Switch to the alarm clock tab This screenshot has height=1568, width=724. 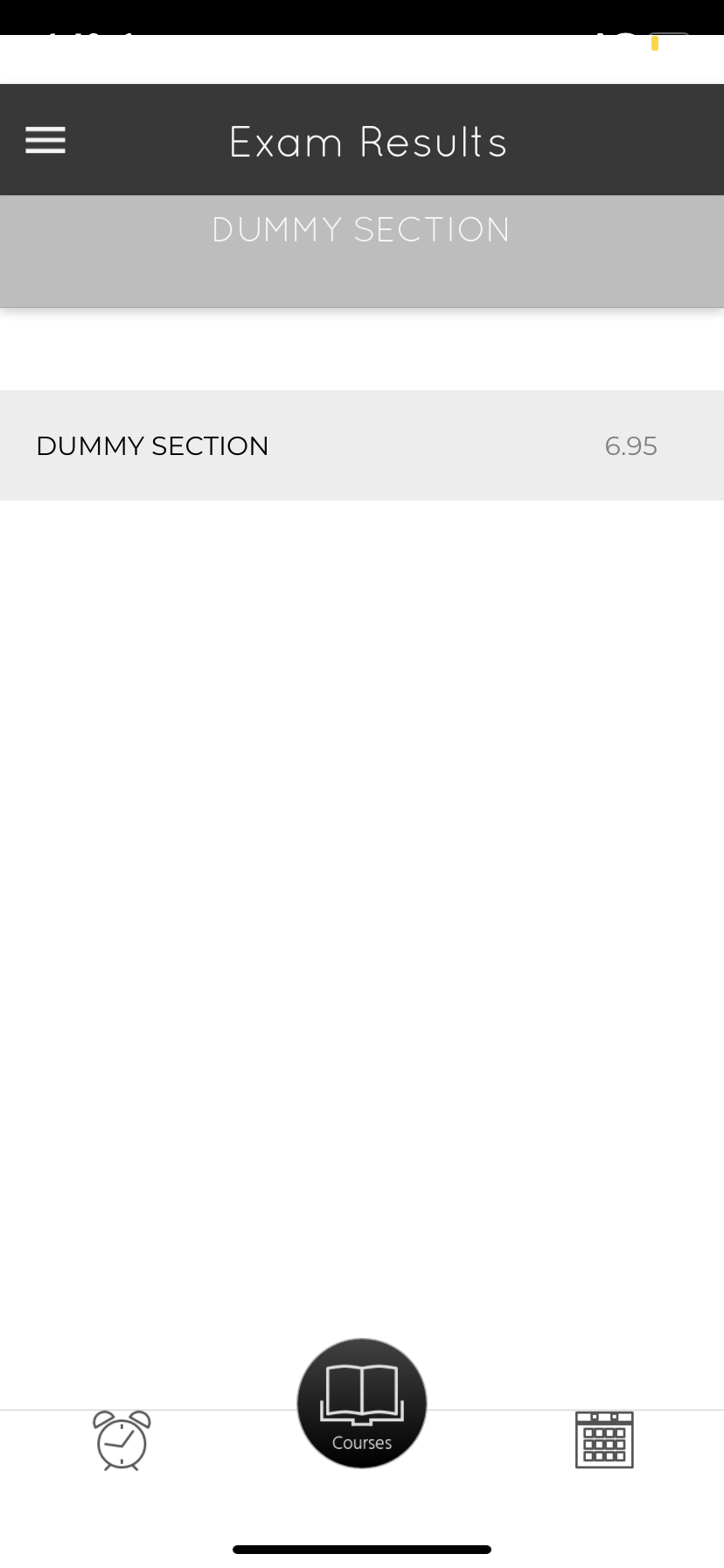[122, 1440]
